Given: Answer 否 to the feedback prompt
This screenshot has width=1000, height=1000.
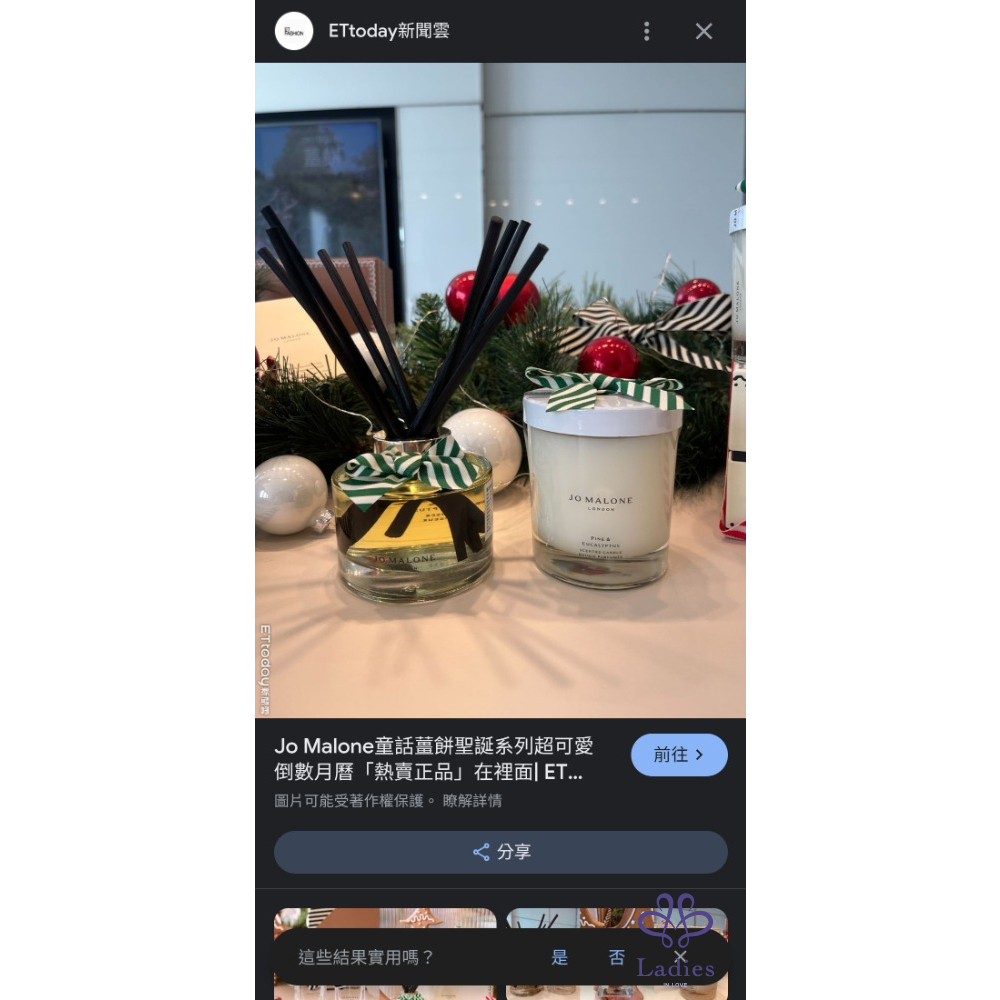Looking at the screenshot, I should click(x=617, y=957).
